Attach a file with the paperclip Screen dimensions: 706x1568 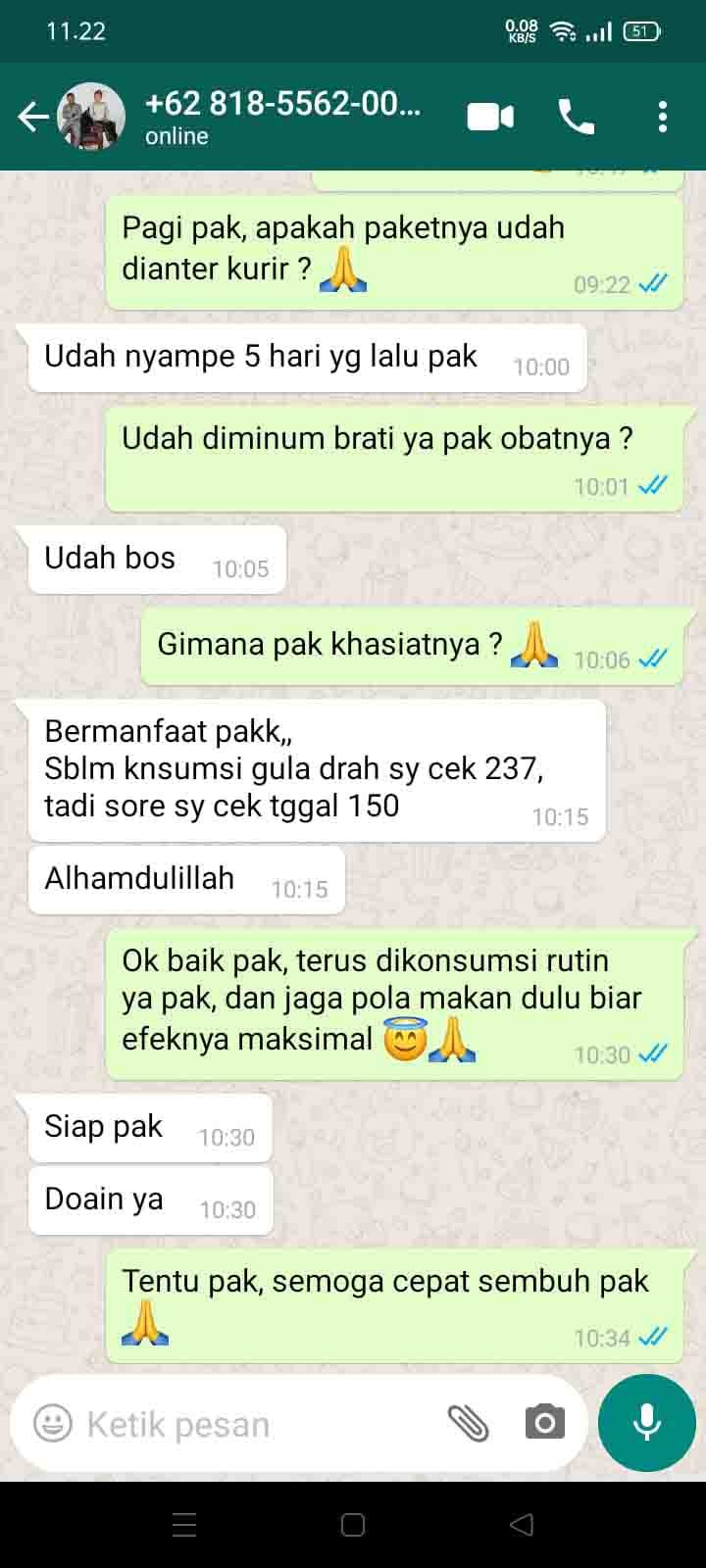coord(468,1423)
